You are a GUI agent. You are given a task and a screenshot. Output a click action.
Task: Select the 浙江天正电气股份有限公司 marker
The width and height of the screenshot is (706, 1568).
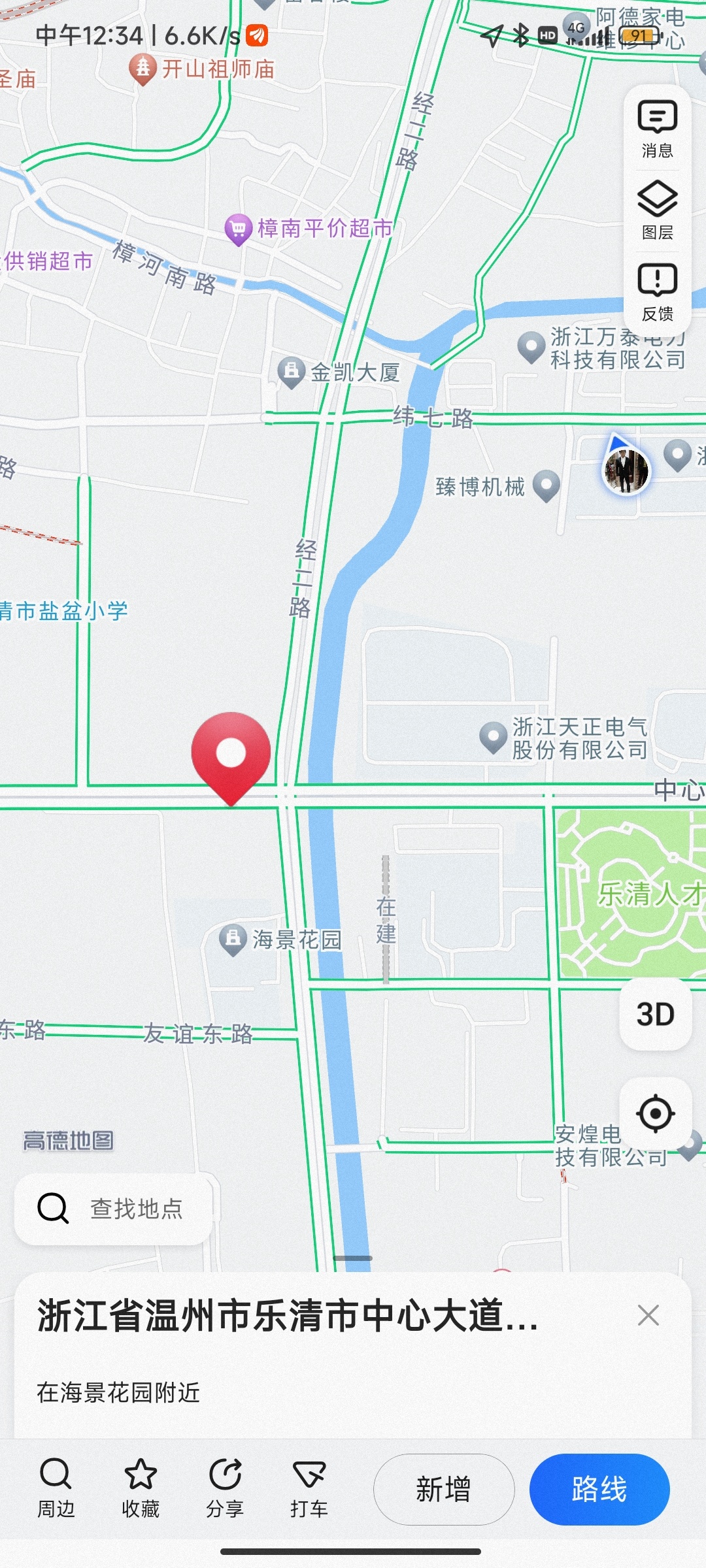[494, 737]
